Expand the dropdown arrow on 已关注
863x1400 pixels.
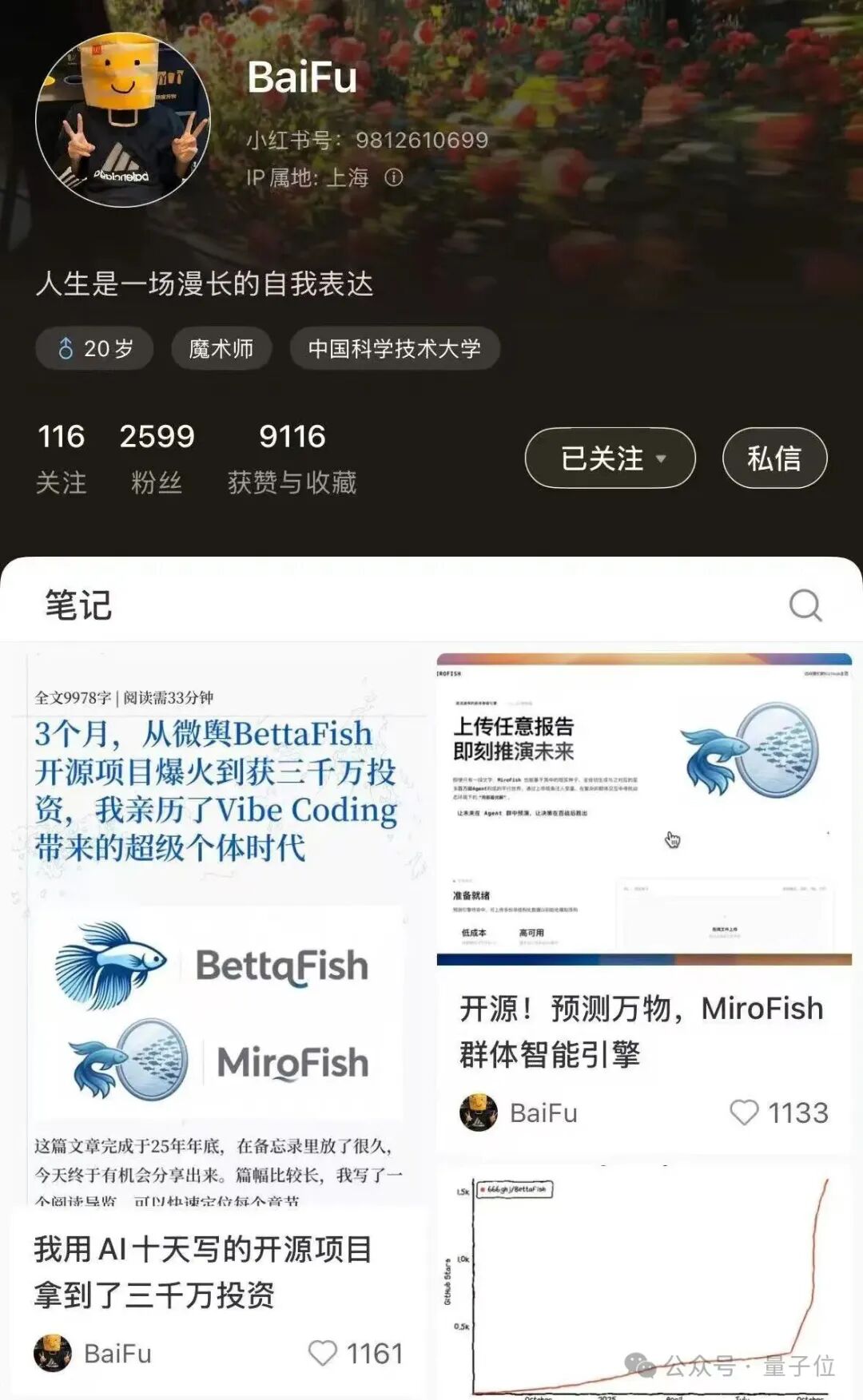coord(662,458)
